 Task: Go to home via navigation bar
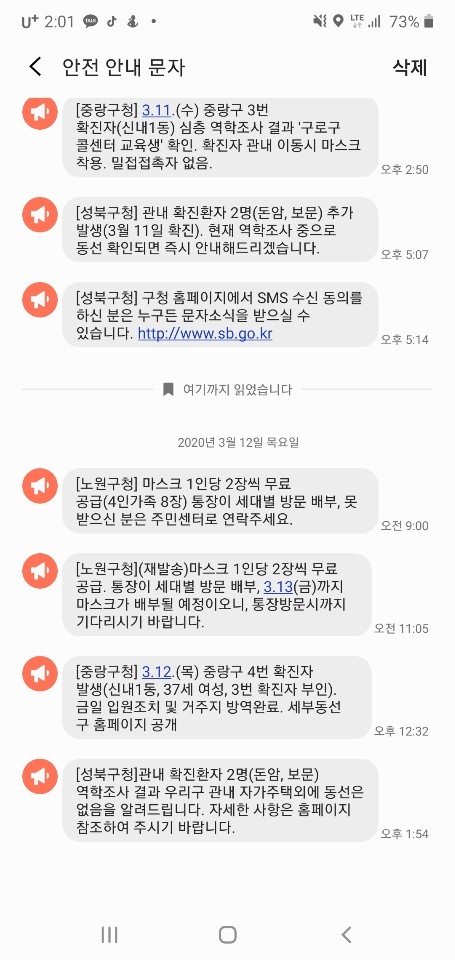pos(228,934)
